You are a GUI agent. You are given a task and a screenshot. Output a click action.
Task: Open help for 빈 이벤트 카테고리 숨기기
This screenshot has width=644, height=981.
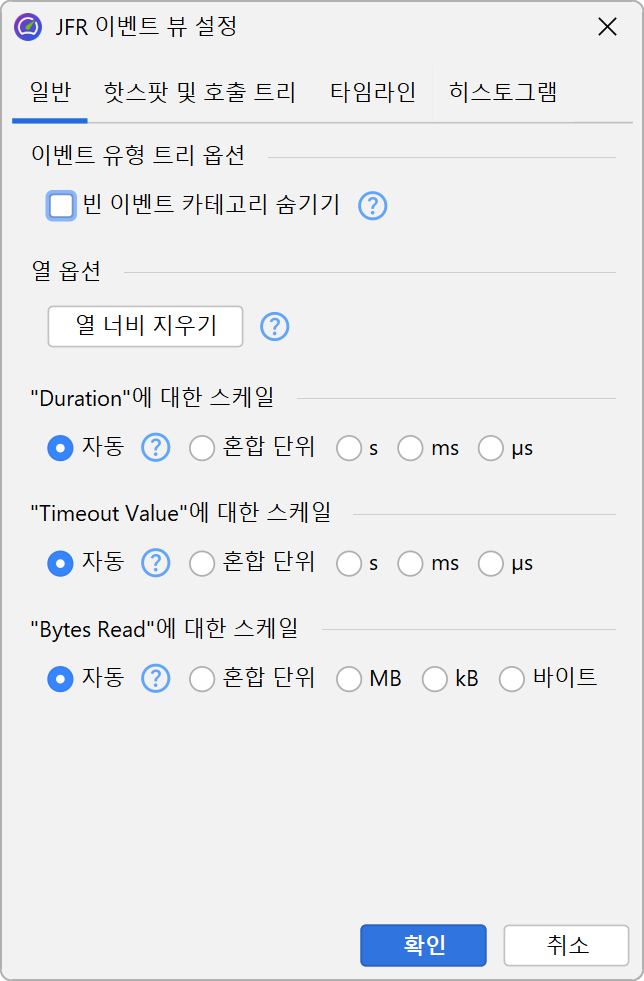point(372,206)
